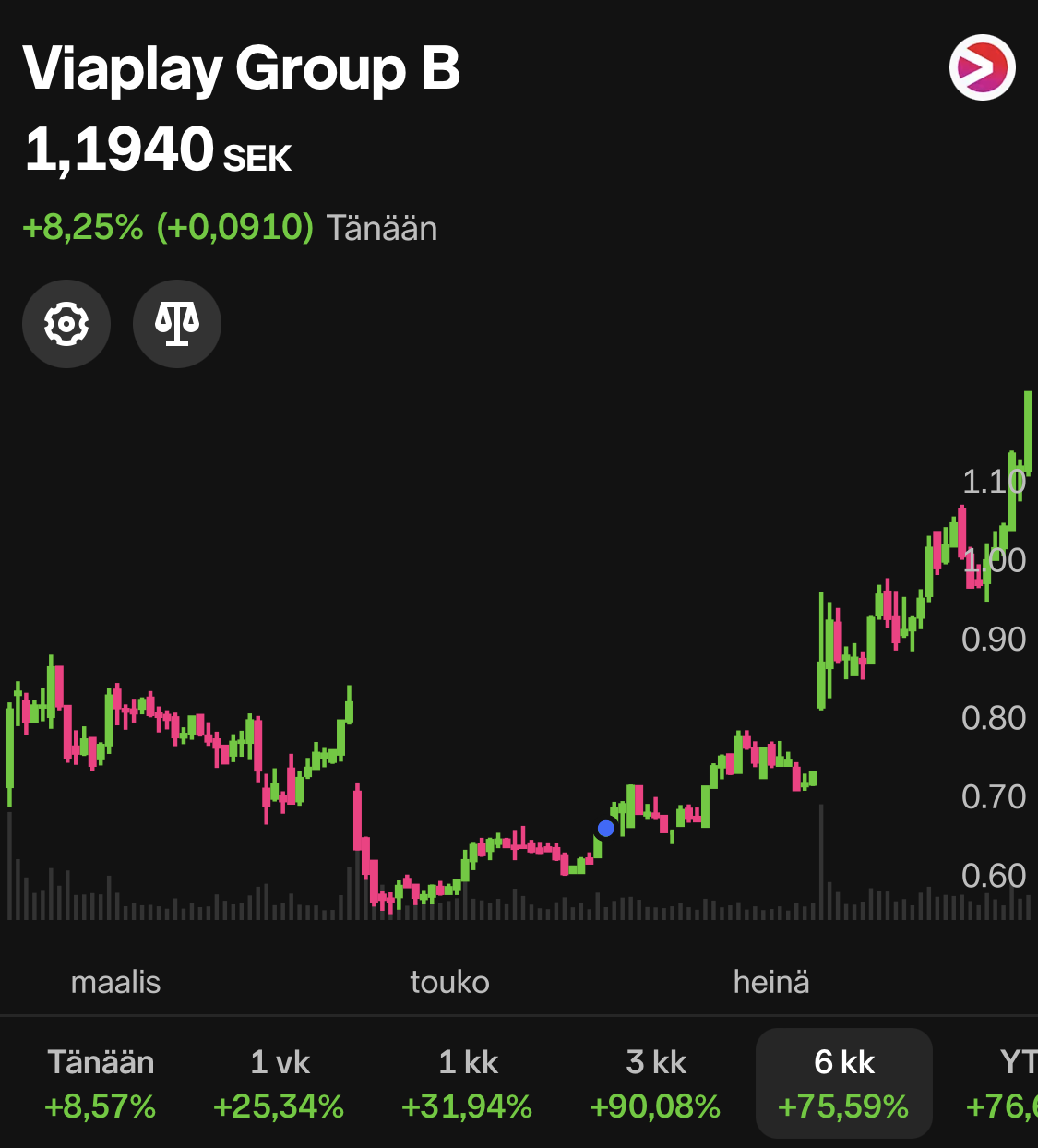Select the 6 kk time range
Viewport: 1038px width, 1148px height.
click(x=843, y=1083)
